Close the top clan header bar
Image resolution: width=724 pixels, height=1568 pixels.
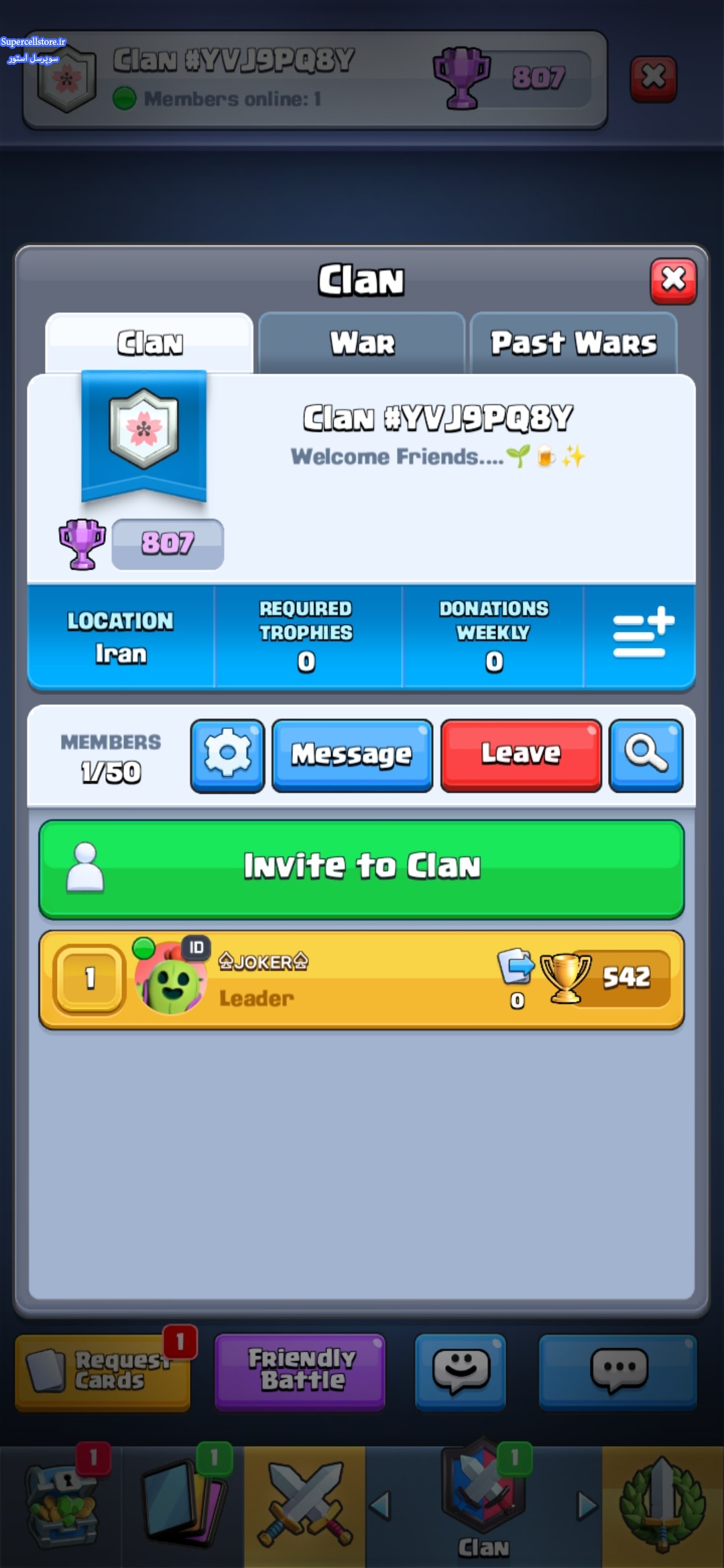click(x=654, y=79)
